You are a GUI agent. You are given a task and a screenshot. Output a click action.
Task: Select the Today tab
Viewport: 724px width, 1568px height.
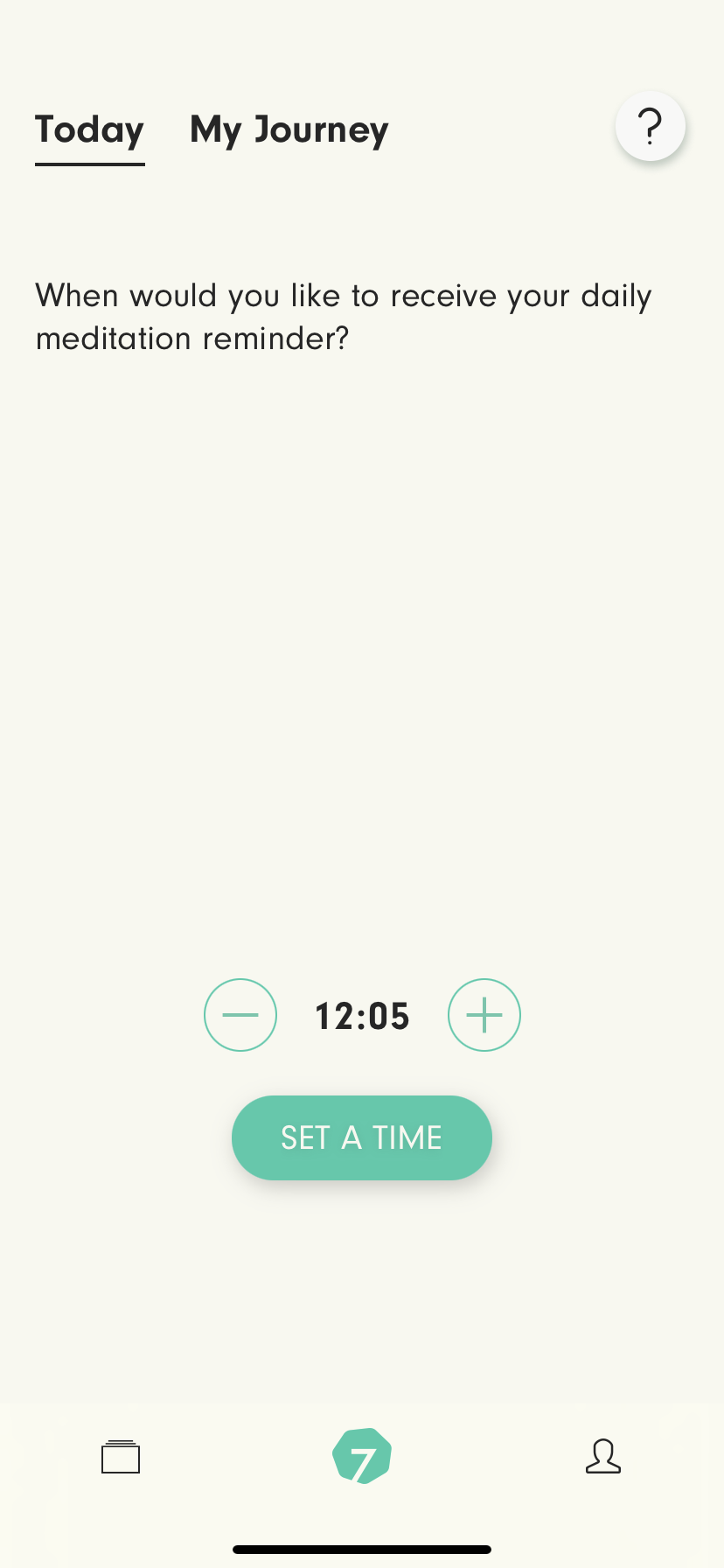coord(89,130)
